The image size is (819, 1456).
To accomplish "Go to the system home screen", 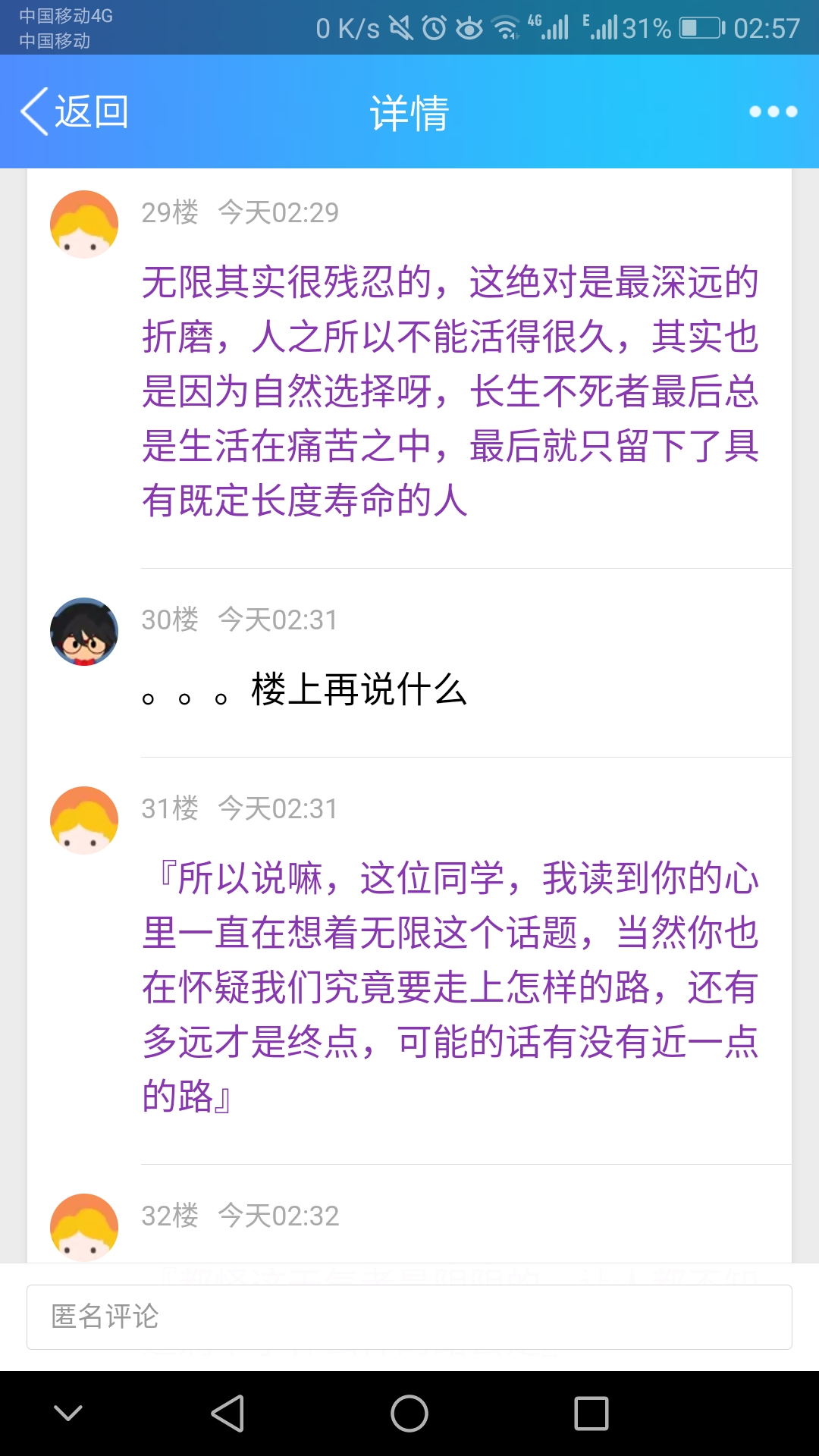I will [409, 1414].
